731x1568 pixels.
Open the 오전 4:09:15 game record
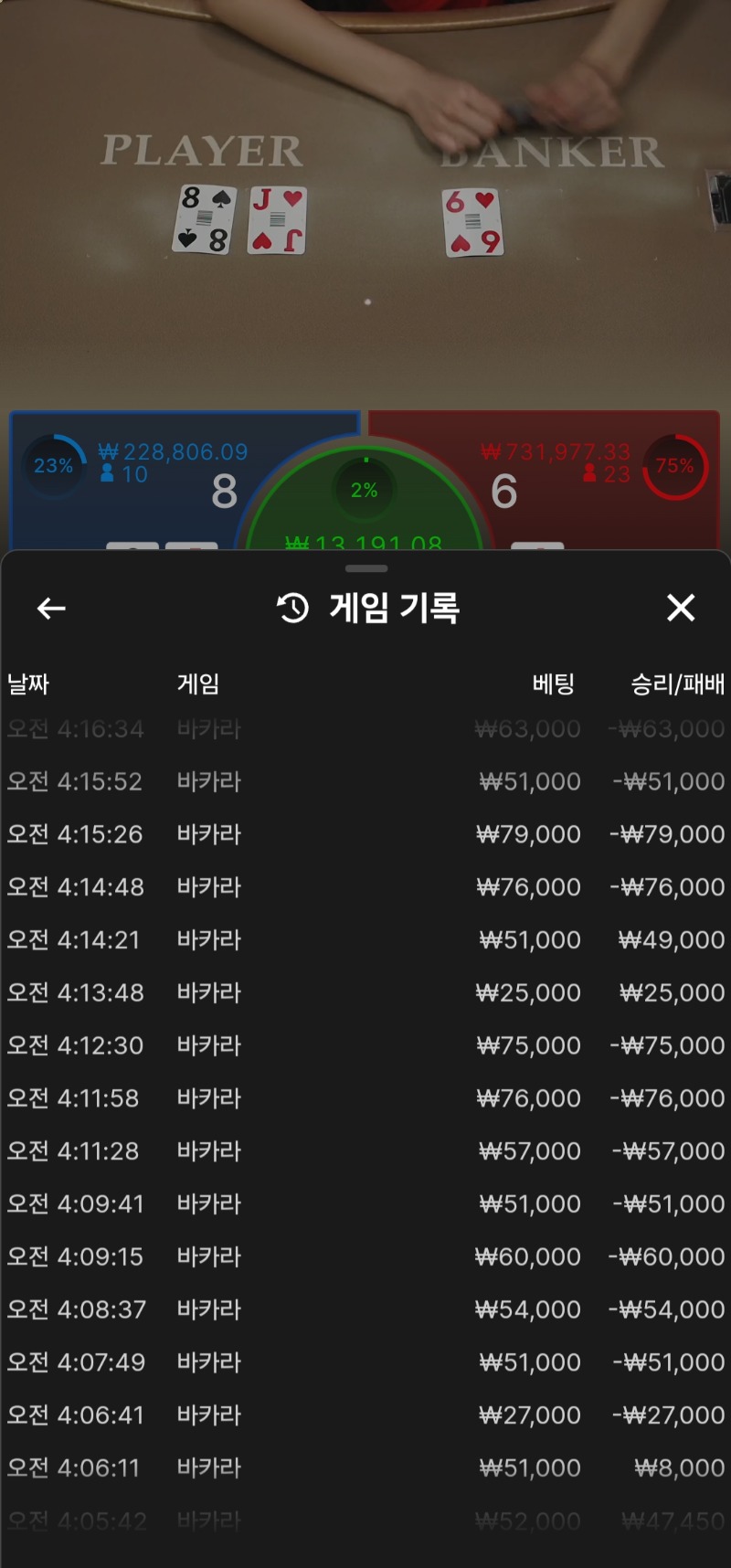365,1257
